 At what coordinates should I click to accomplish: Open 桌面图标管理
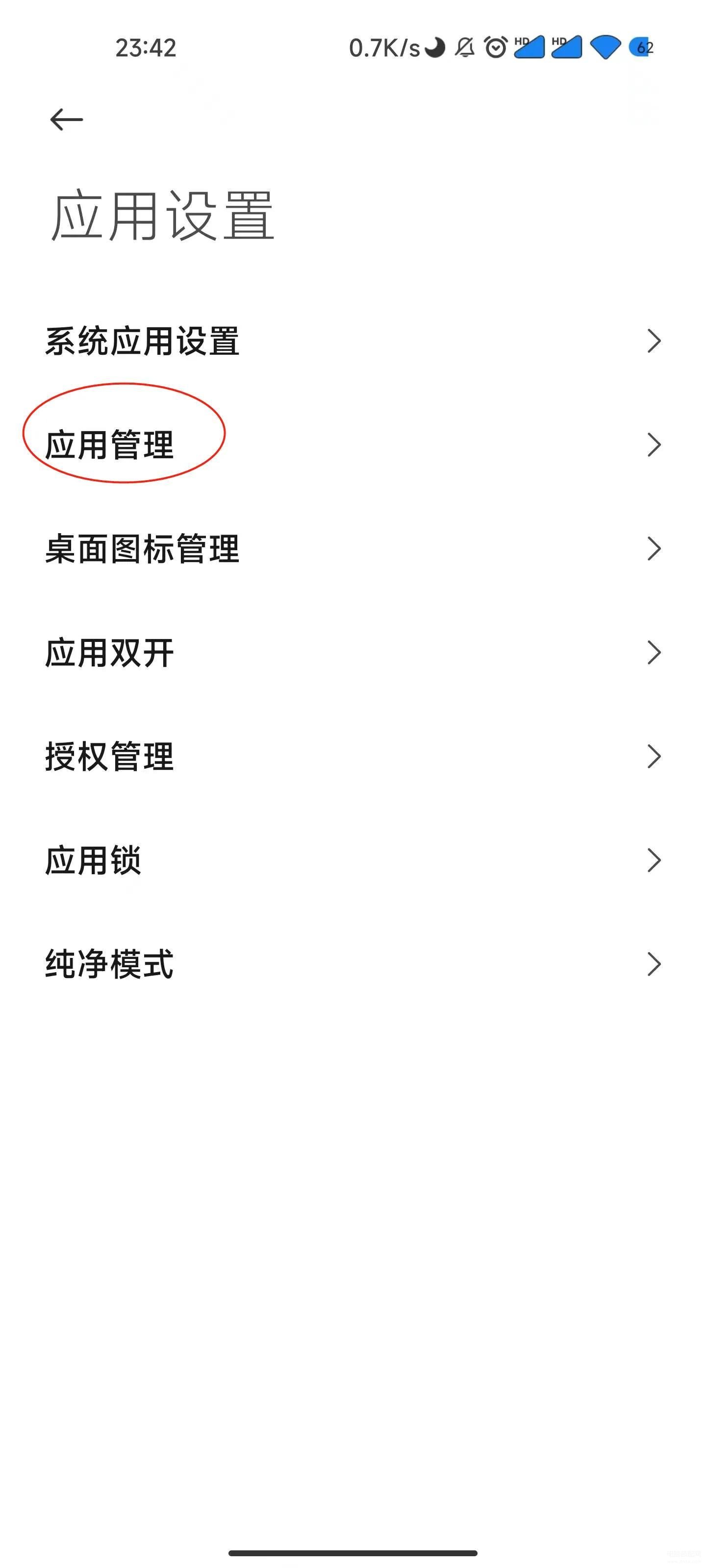(353, 549)
